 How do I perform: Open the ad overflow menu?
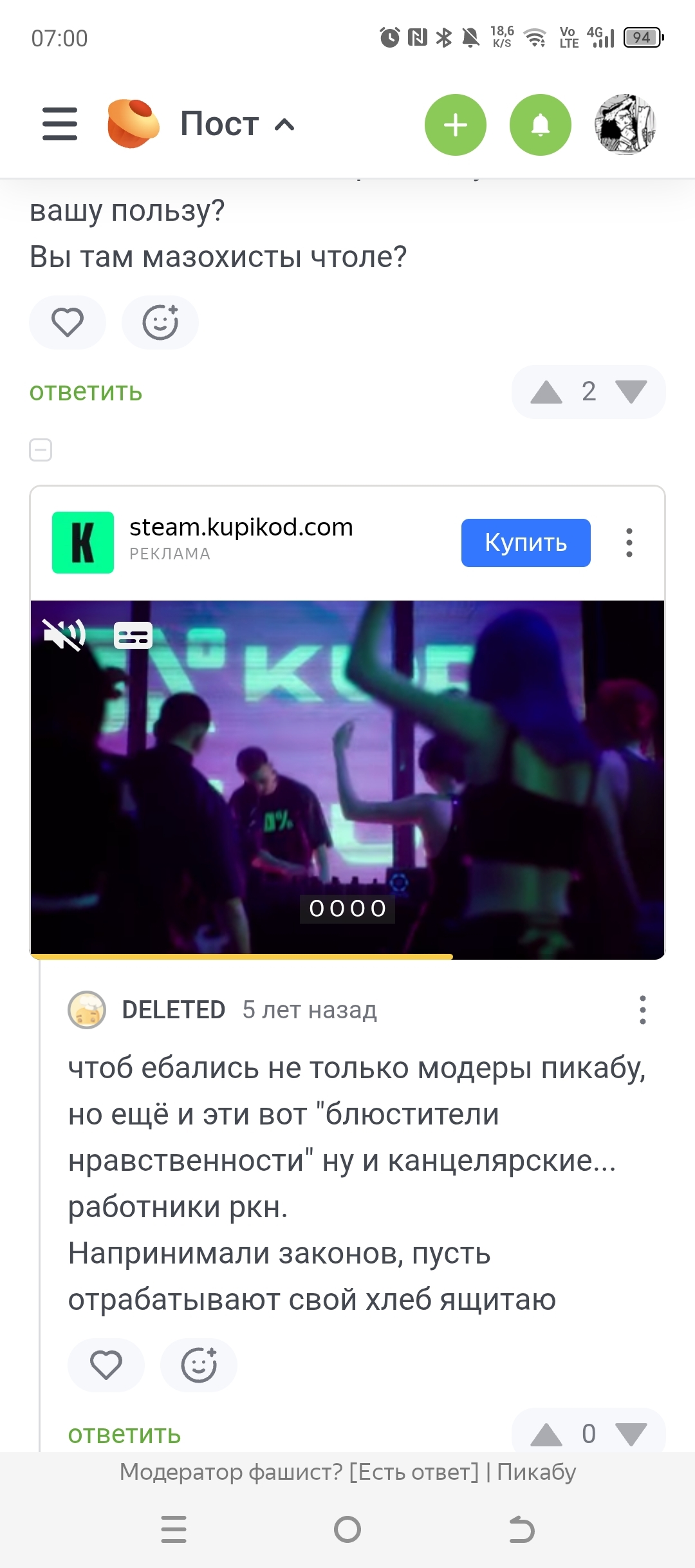click(629, 543)
